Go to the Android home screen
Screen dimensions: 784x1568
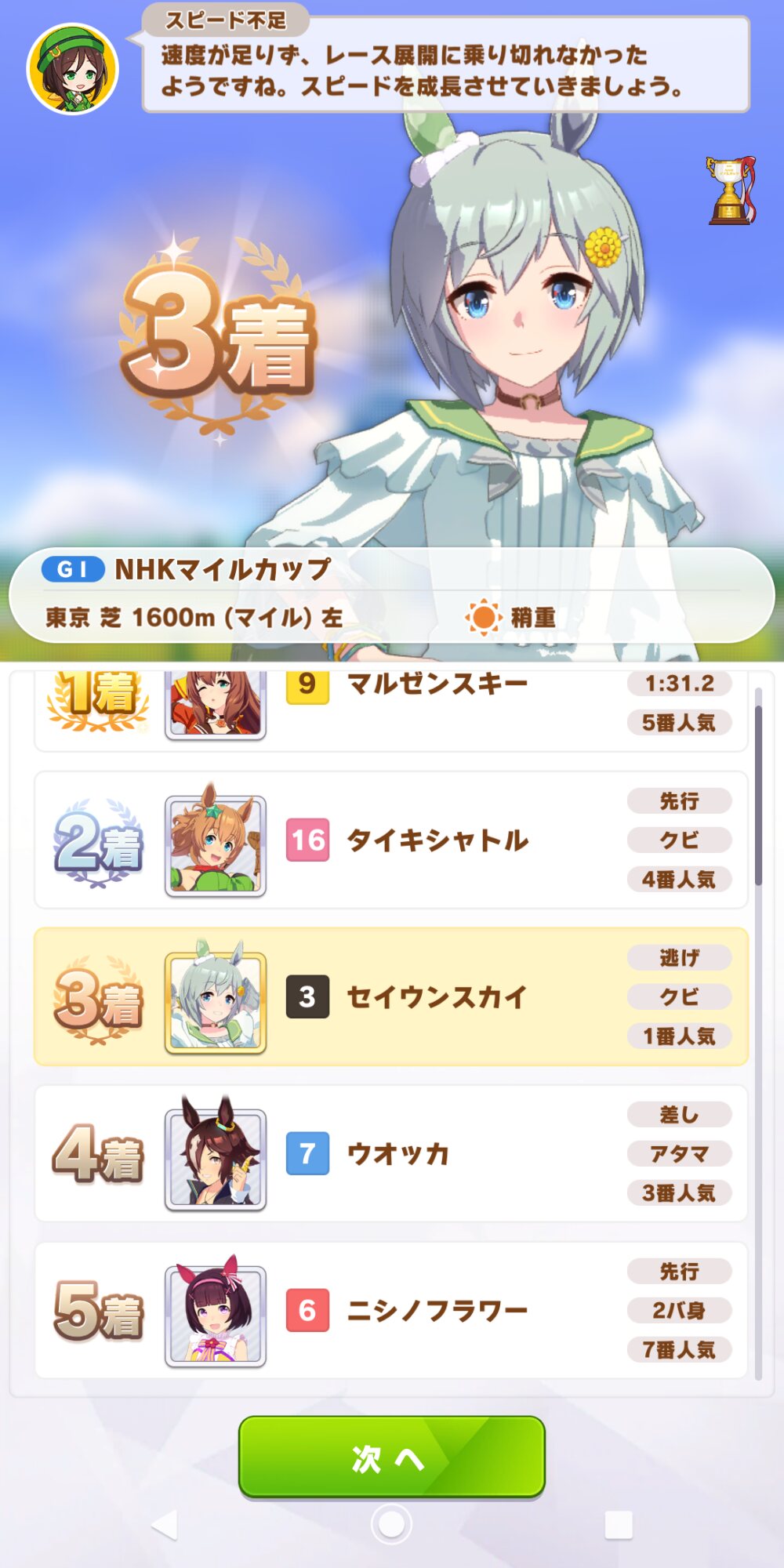click(391, 1525)
